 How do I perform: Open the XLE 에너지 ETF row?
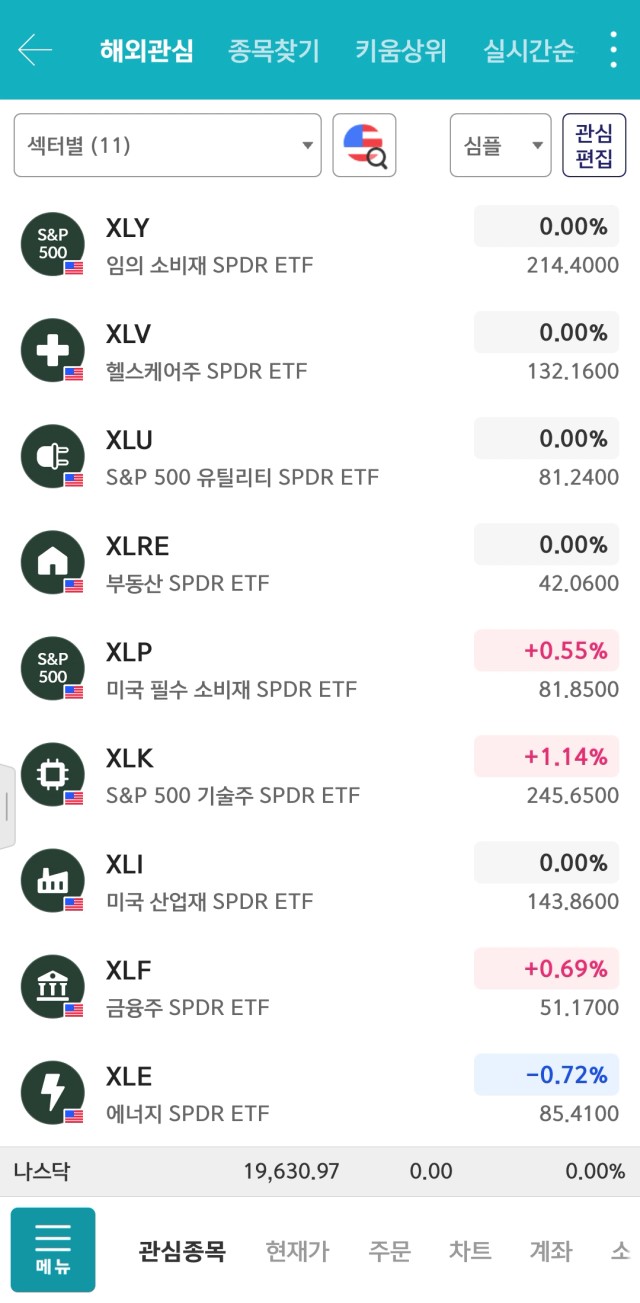coord(320,1094)
